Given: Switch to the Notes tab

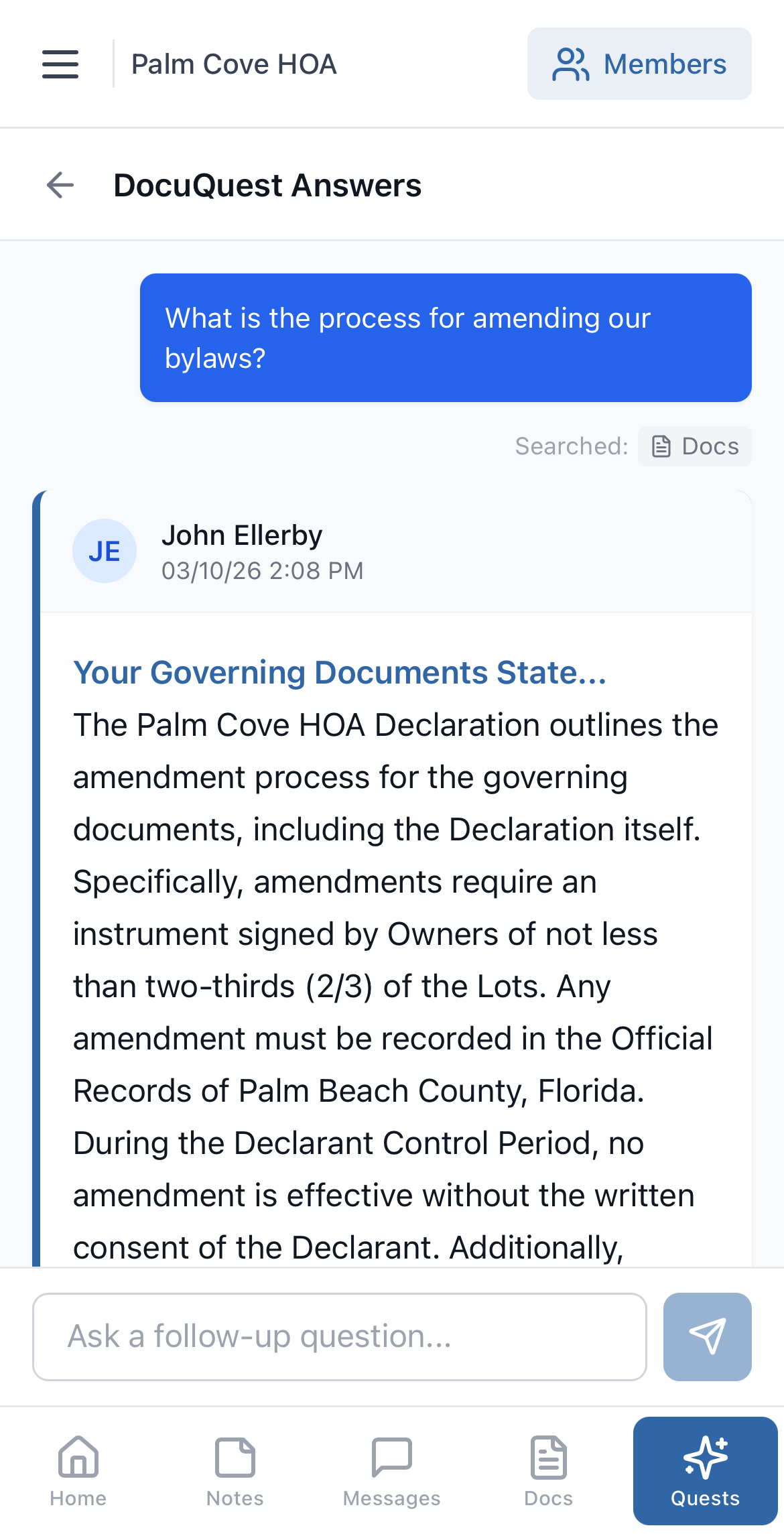Looking at the screenshot, I should pos(235,1471).
